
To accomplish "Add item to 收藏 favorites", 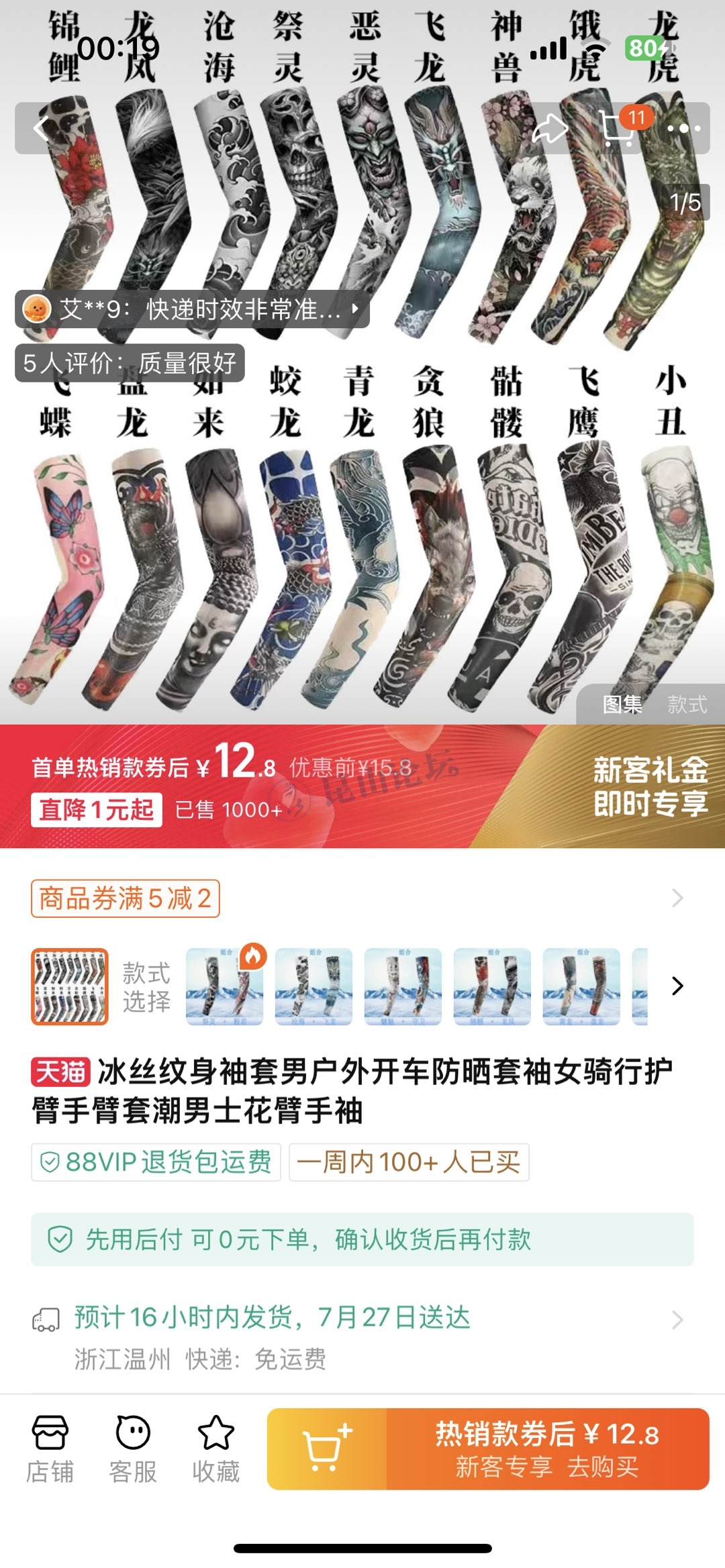I will point(215,1449).
